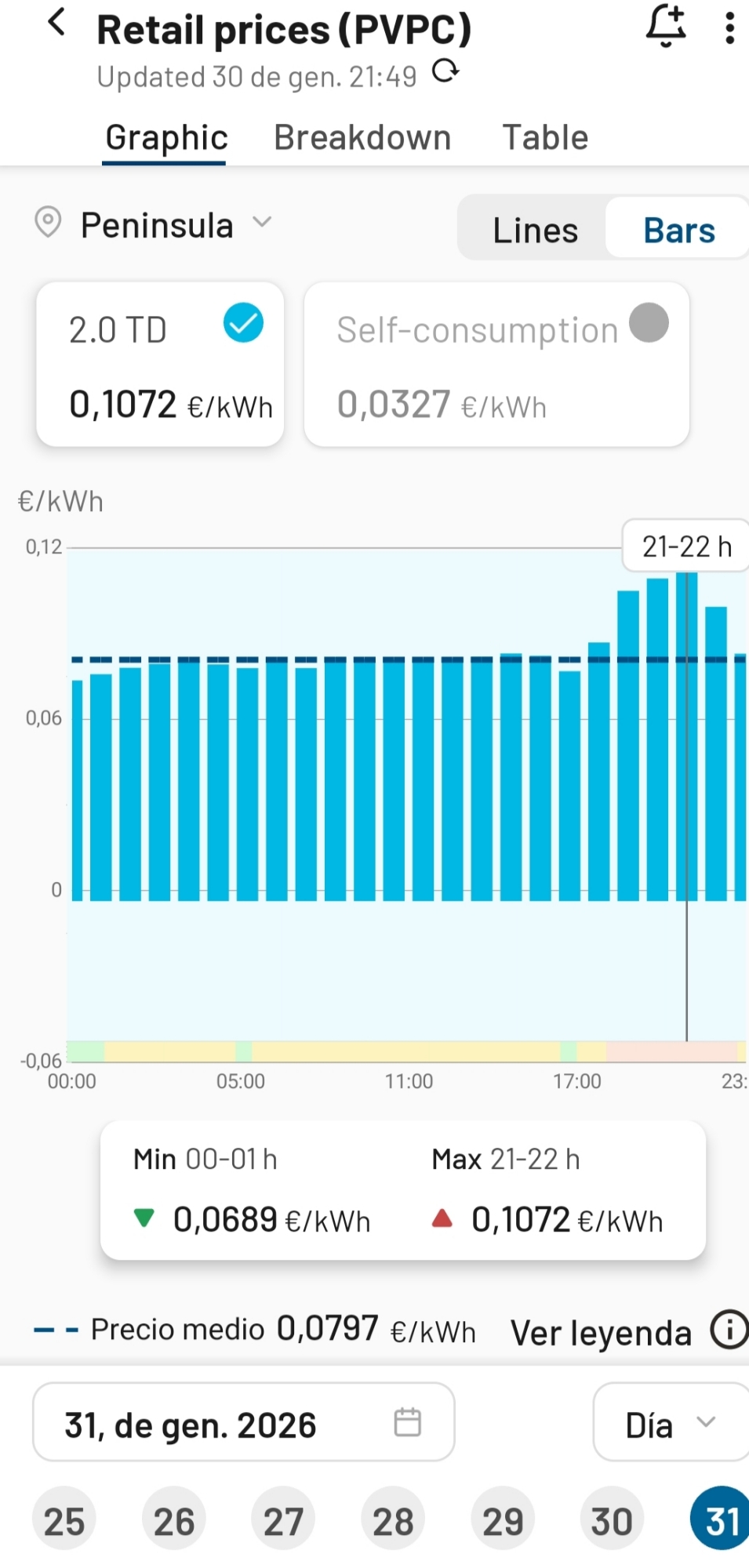Select the Bars chart view
The width and height of the screenshot is (749, 1568).
pyautogui.click(x=678, y=230)
